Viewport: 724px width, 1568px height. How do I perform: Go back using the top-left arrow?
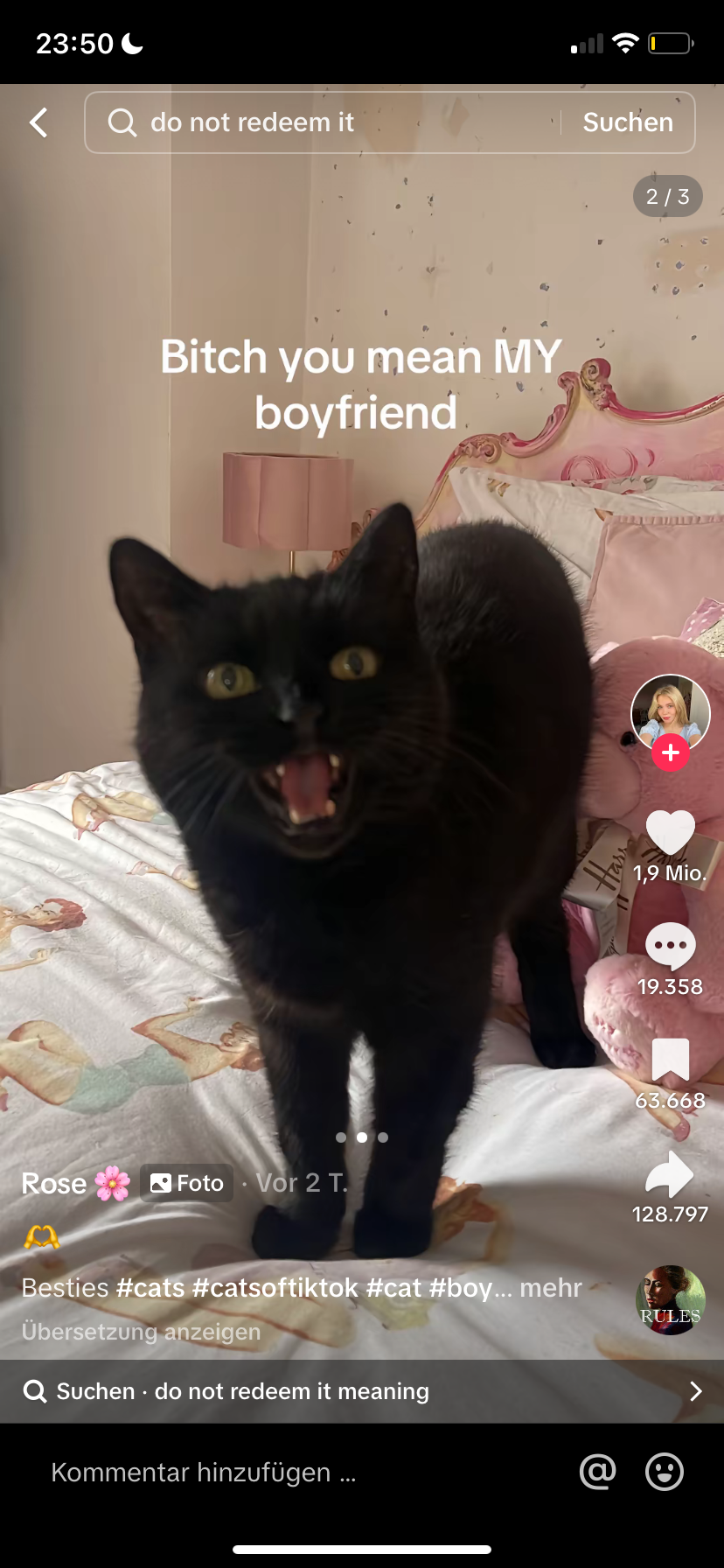click(38, 122)
